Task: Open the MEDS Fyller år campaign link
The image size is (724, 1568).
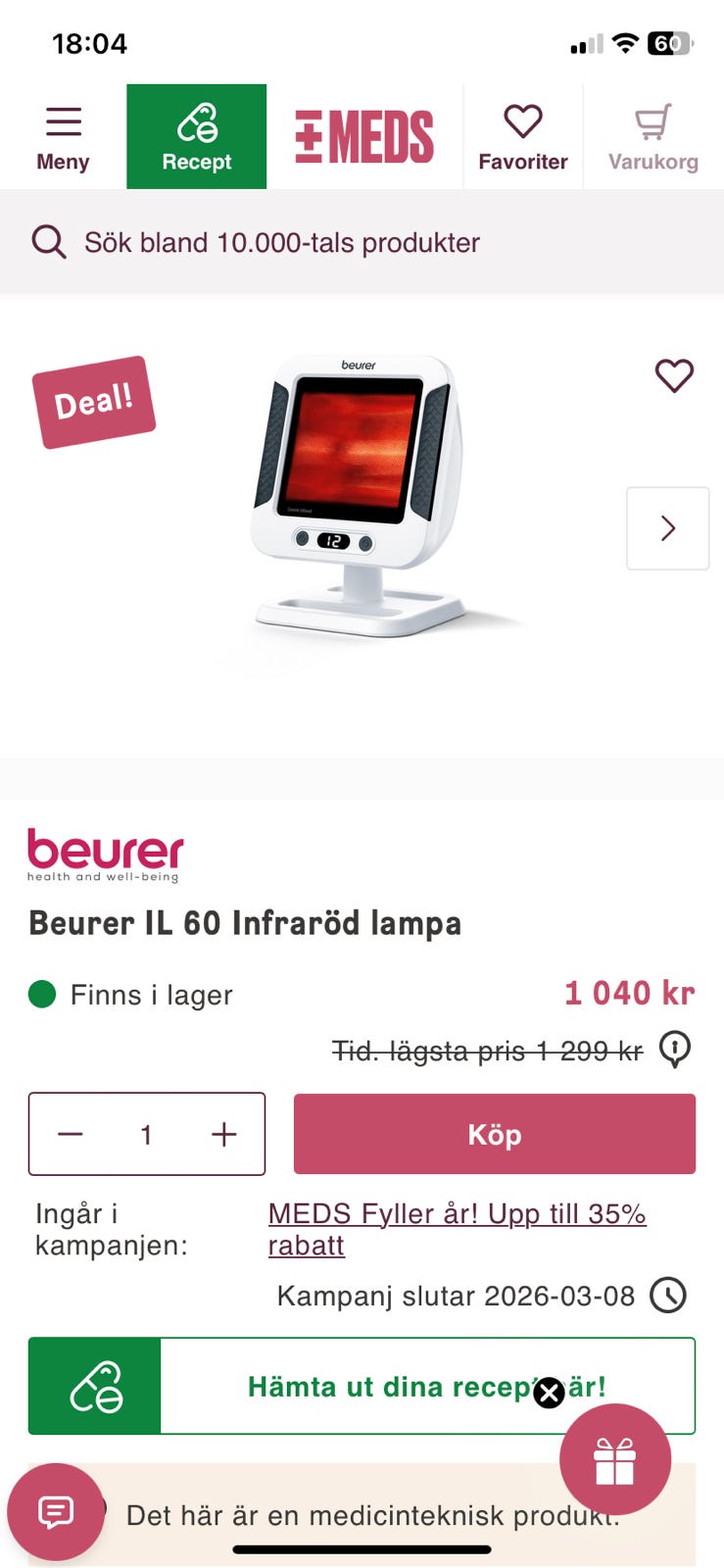Action: 457,1214
